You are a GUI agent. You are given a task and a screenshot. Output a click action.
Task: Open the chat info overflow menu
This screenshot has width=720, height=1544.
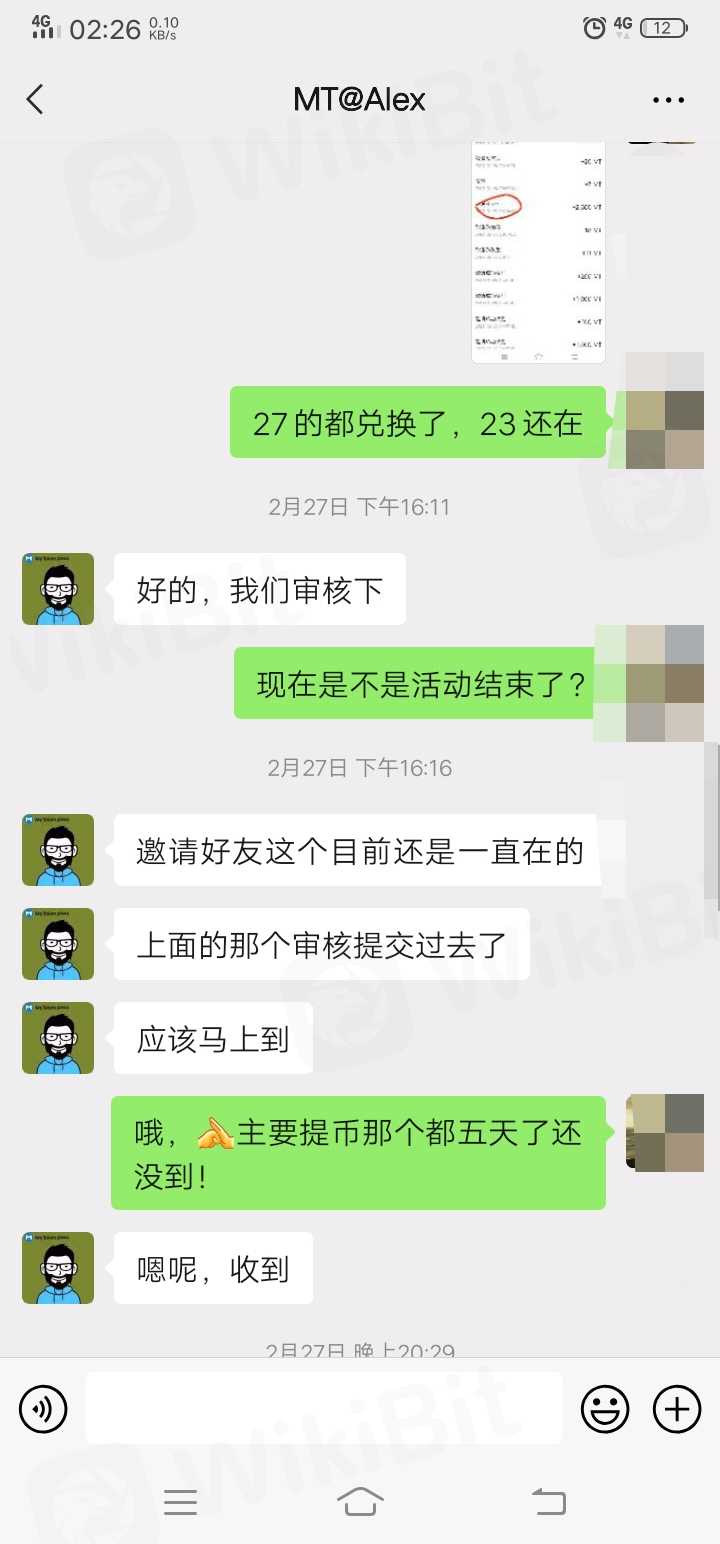tap(668, 100)
